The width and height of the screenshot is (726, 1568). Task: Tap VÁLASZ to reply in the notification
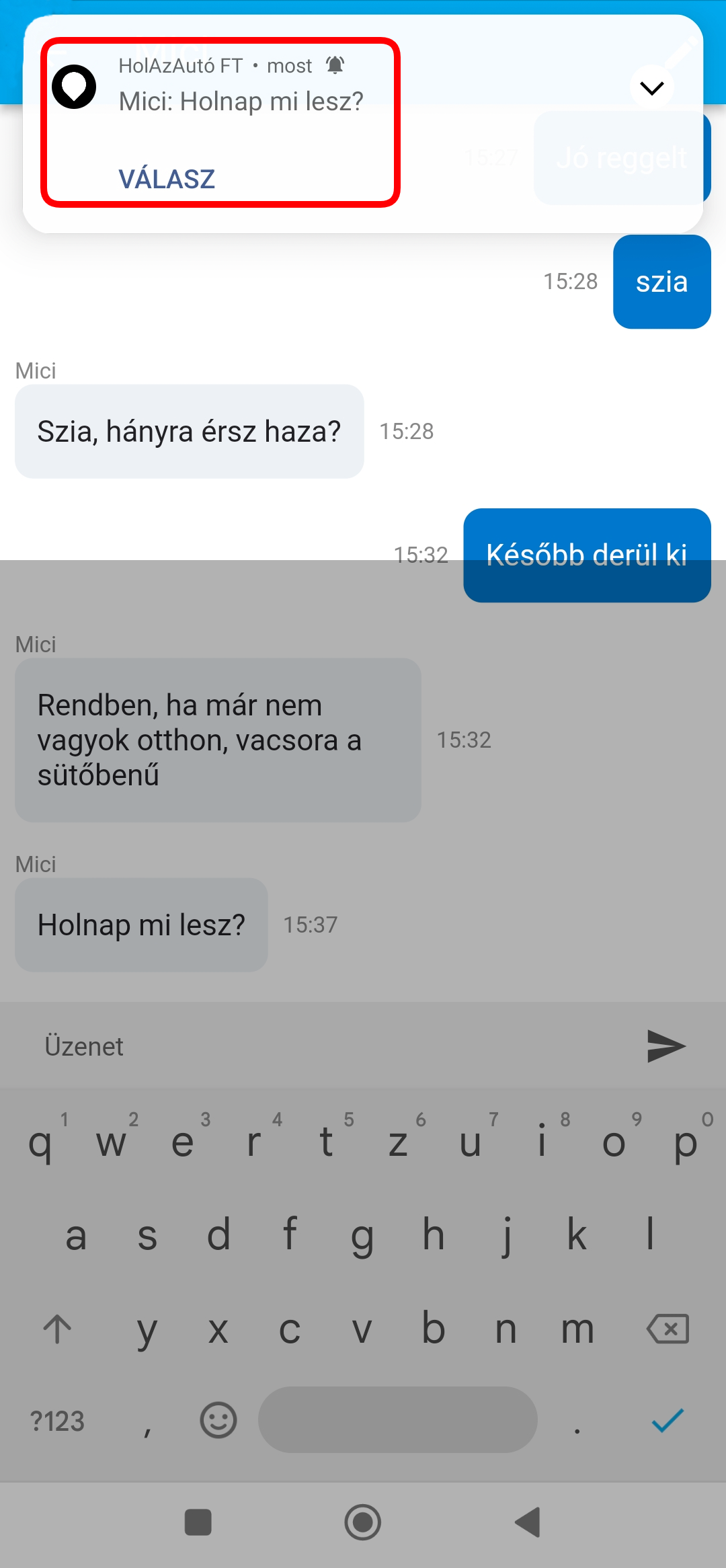coord(167,179)
